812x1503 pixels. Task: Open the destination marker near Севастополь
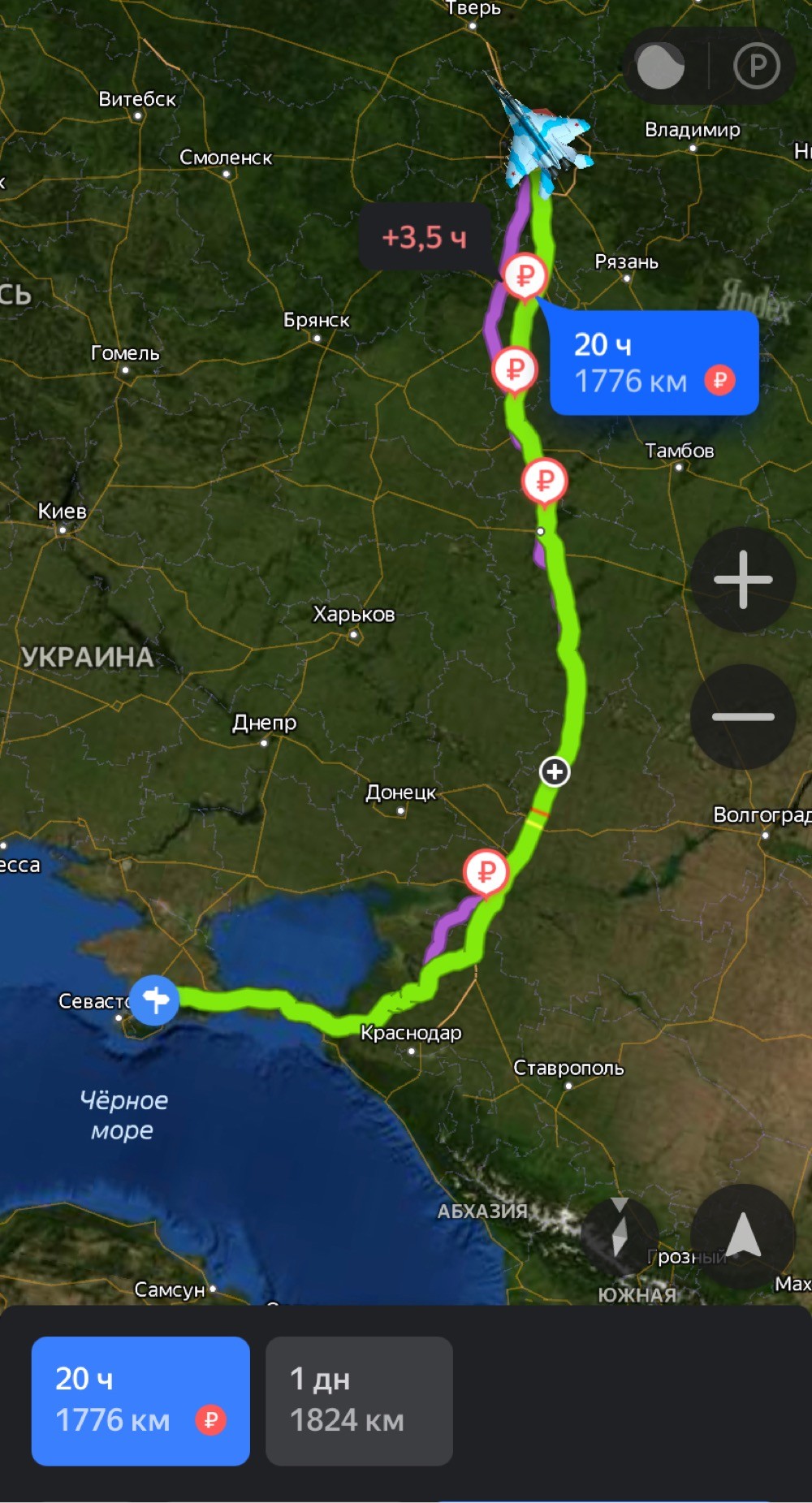pyautogui.click(x=154, y=1000)
